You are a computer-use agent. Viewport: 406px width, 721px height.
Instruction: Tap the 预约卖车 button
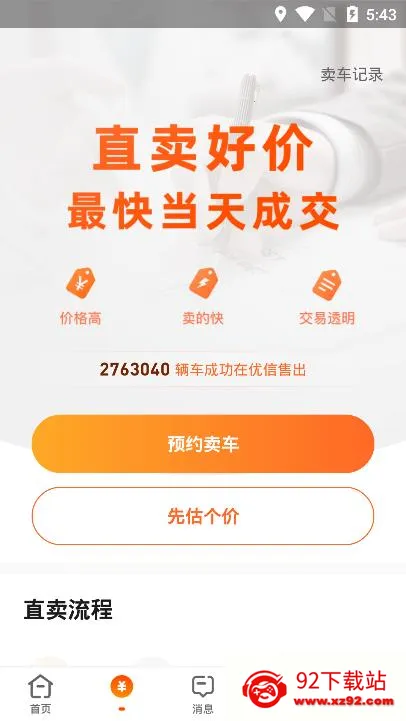click(203, 444)
